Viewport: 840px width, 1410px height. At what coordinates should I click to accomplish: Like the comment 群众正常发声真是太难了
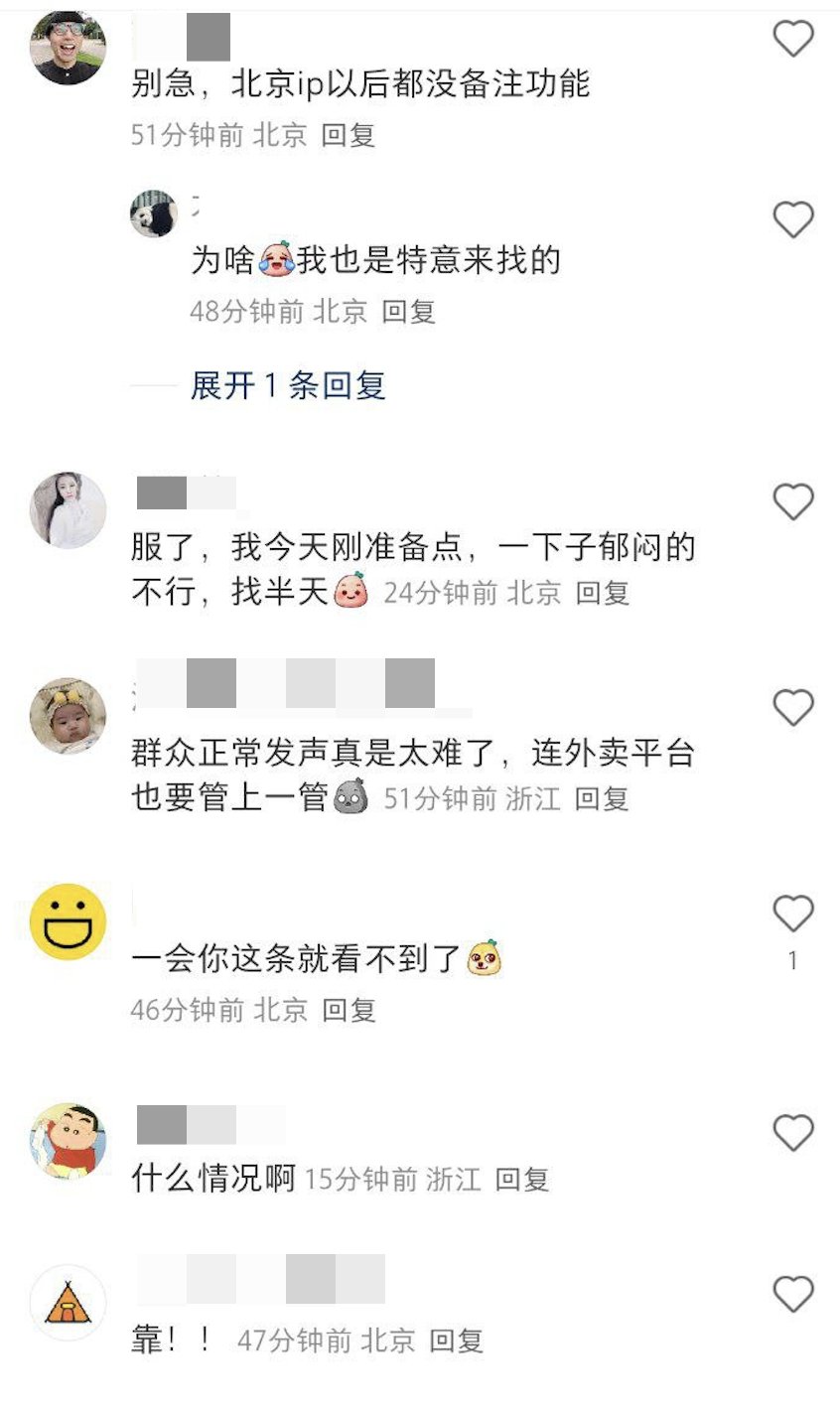pyautogui.click(x=792, y=708)
